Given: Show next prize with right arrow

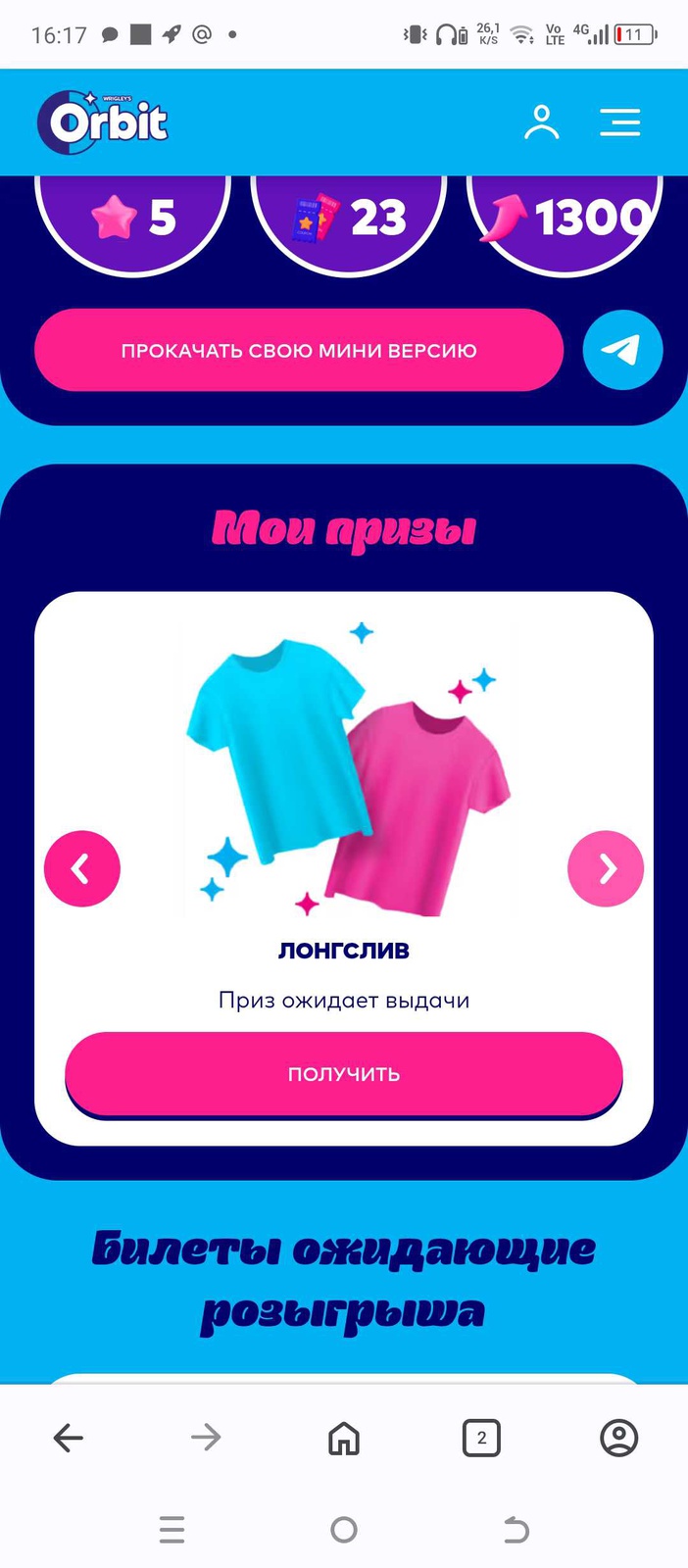Looking at the screenshot, I should click(606, 868).
